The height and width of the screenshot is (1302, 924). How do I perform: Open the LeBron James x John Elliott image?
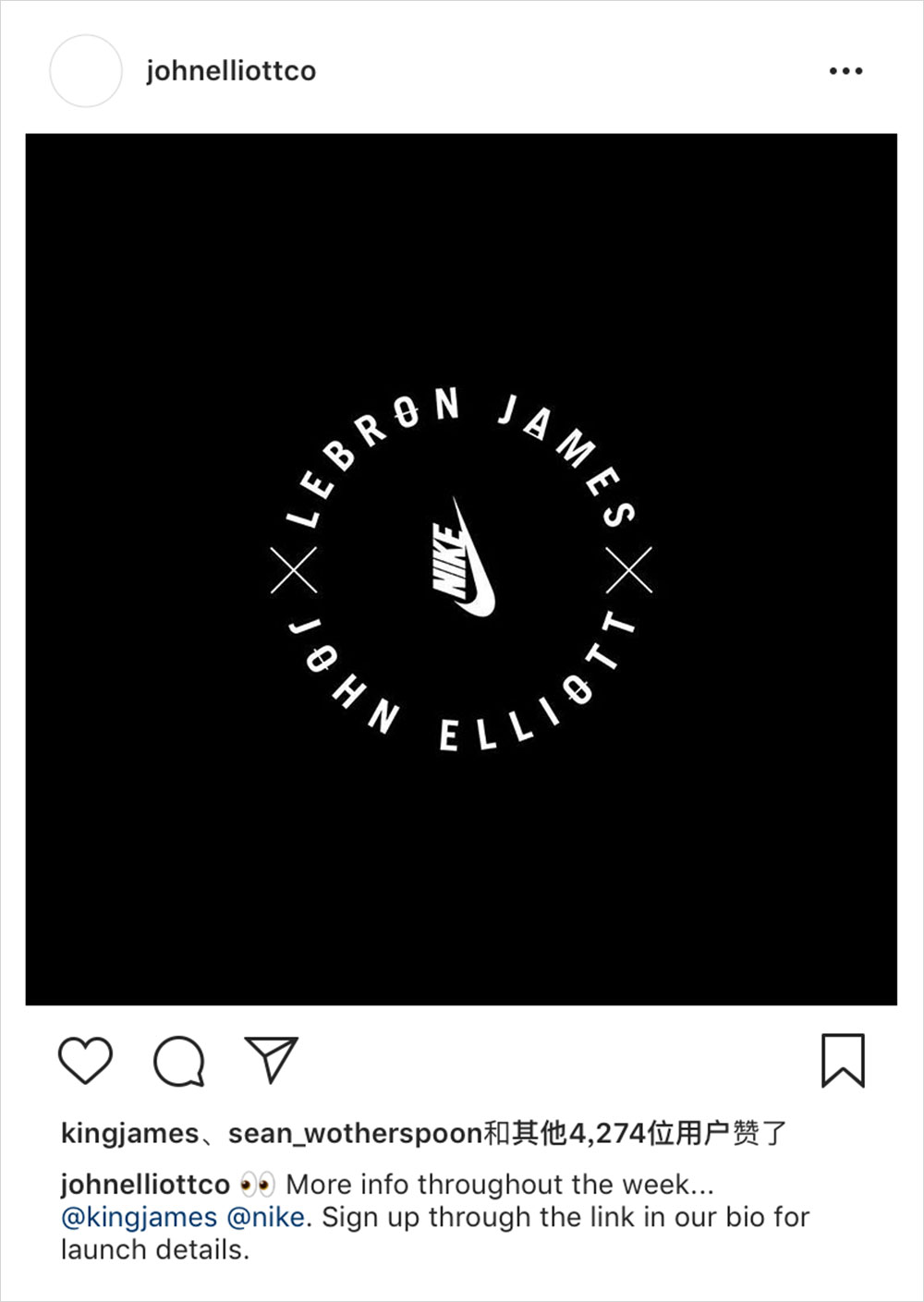461,569
